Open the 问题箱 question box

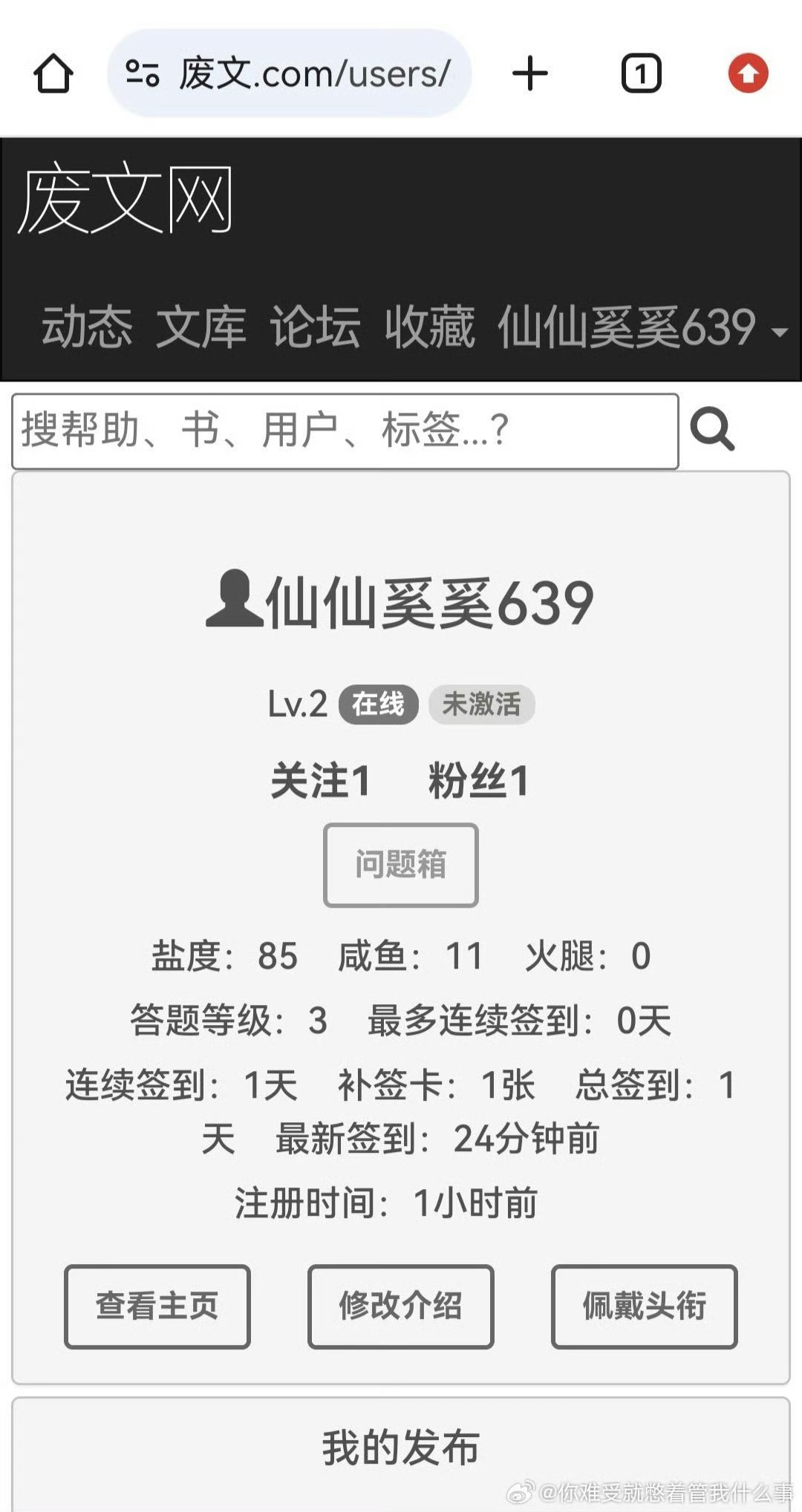click(x=400, y=865)
